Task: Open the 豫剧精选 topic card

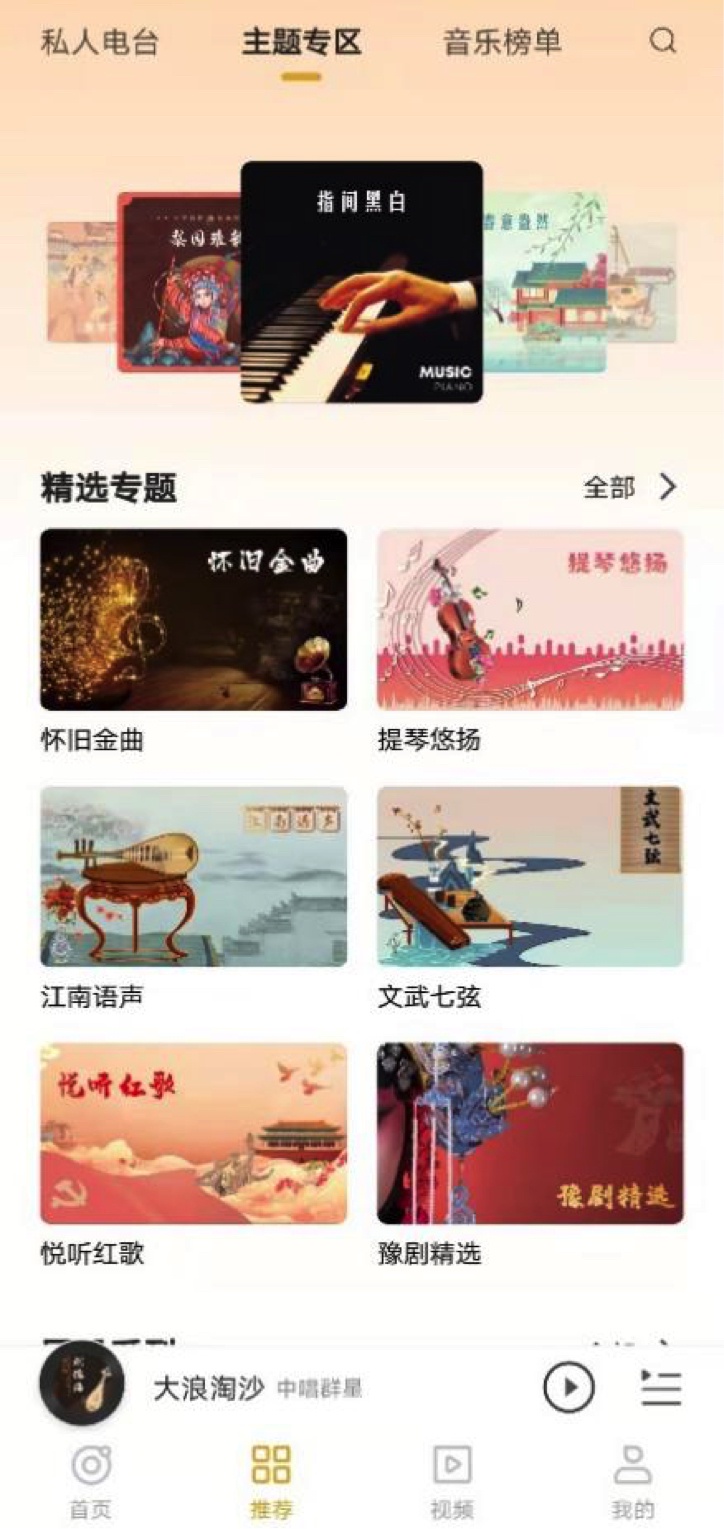Action: point(530,1134)
